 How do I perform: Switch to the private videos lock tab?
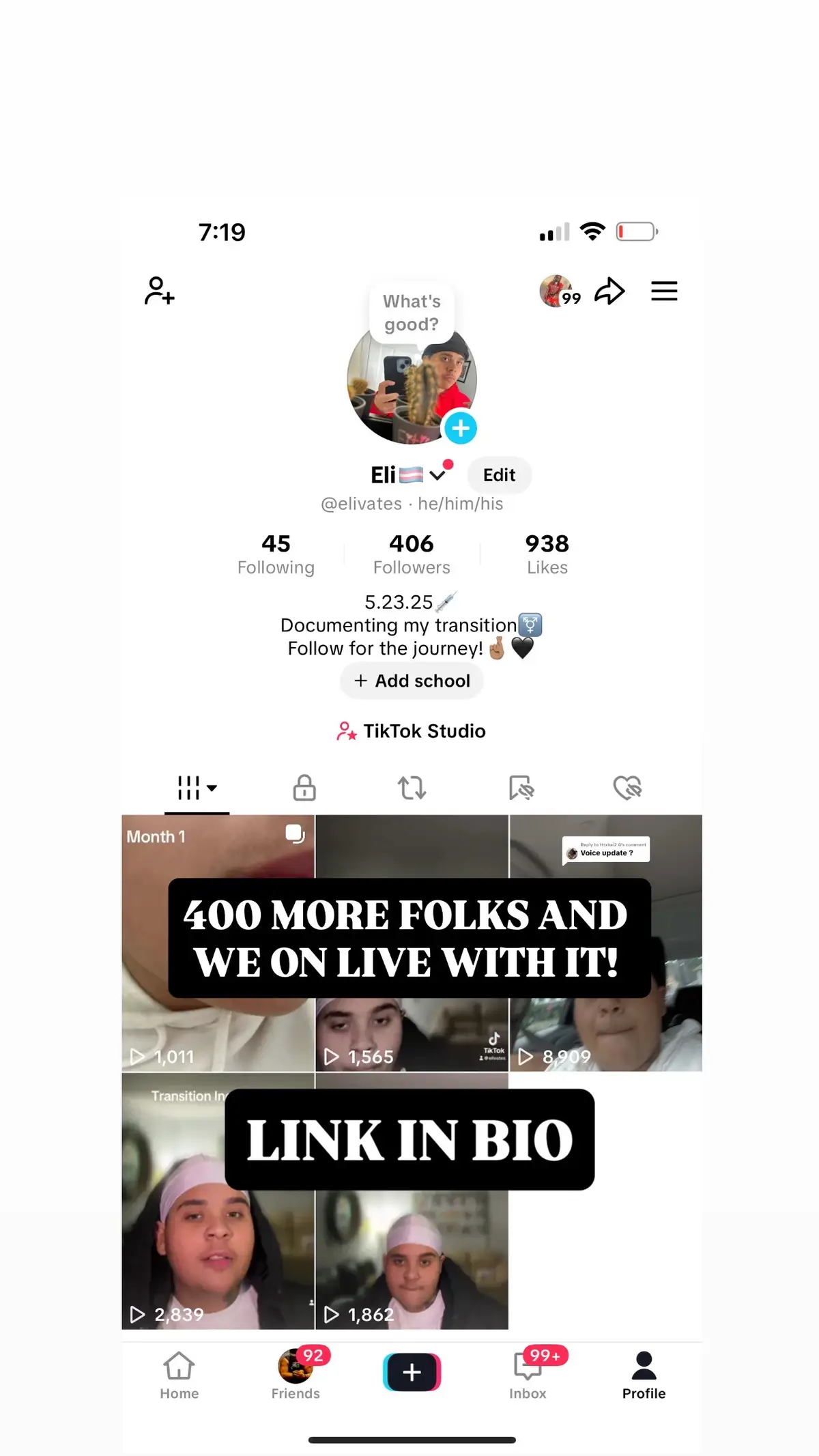tap(304, 788)
